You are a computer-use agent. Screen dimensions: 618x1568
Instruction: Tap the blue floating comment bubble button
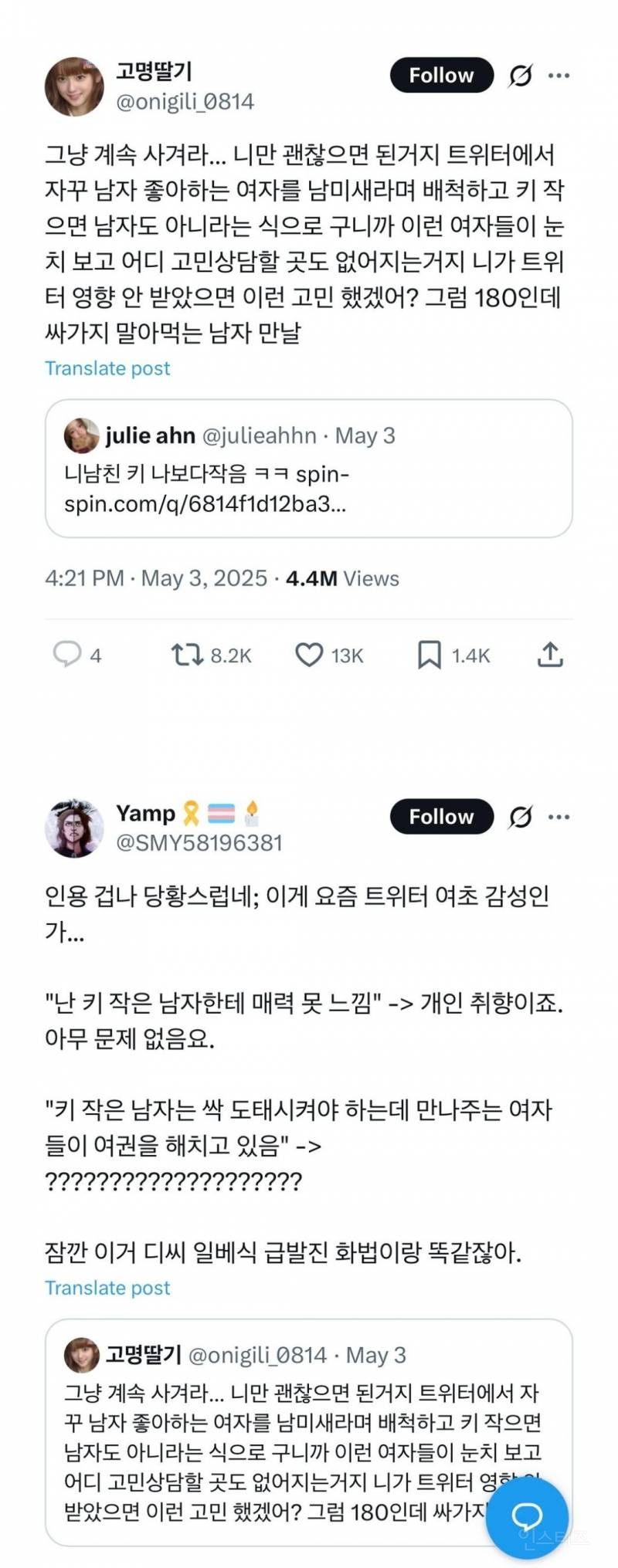528,1517
